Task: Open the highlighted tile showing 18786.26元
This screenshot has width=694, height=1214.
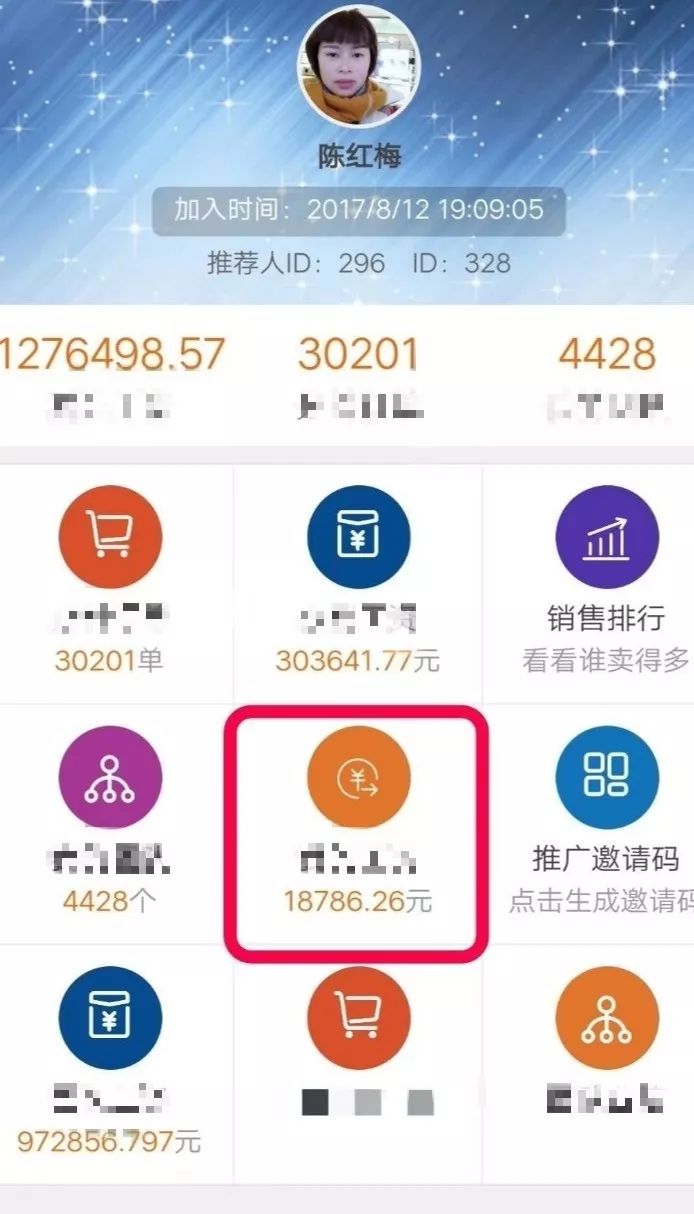Action: point(358,822)
